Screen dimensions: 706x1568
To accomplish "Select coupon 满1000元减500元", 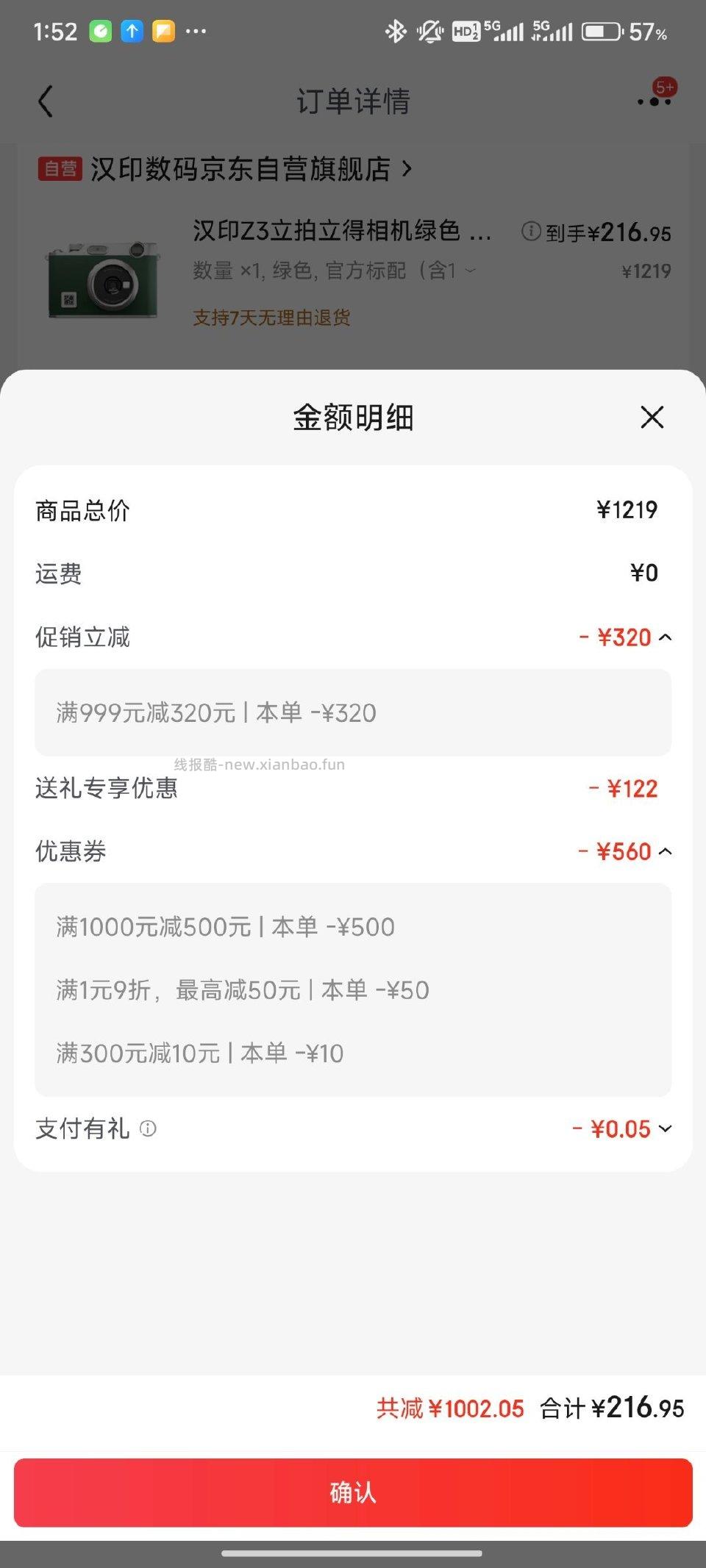I will 225,926.
